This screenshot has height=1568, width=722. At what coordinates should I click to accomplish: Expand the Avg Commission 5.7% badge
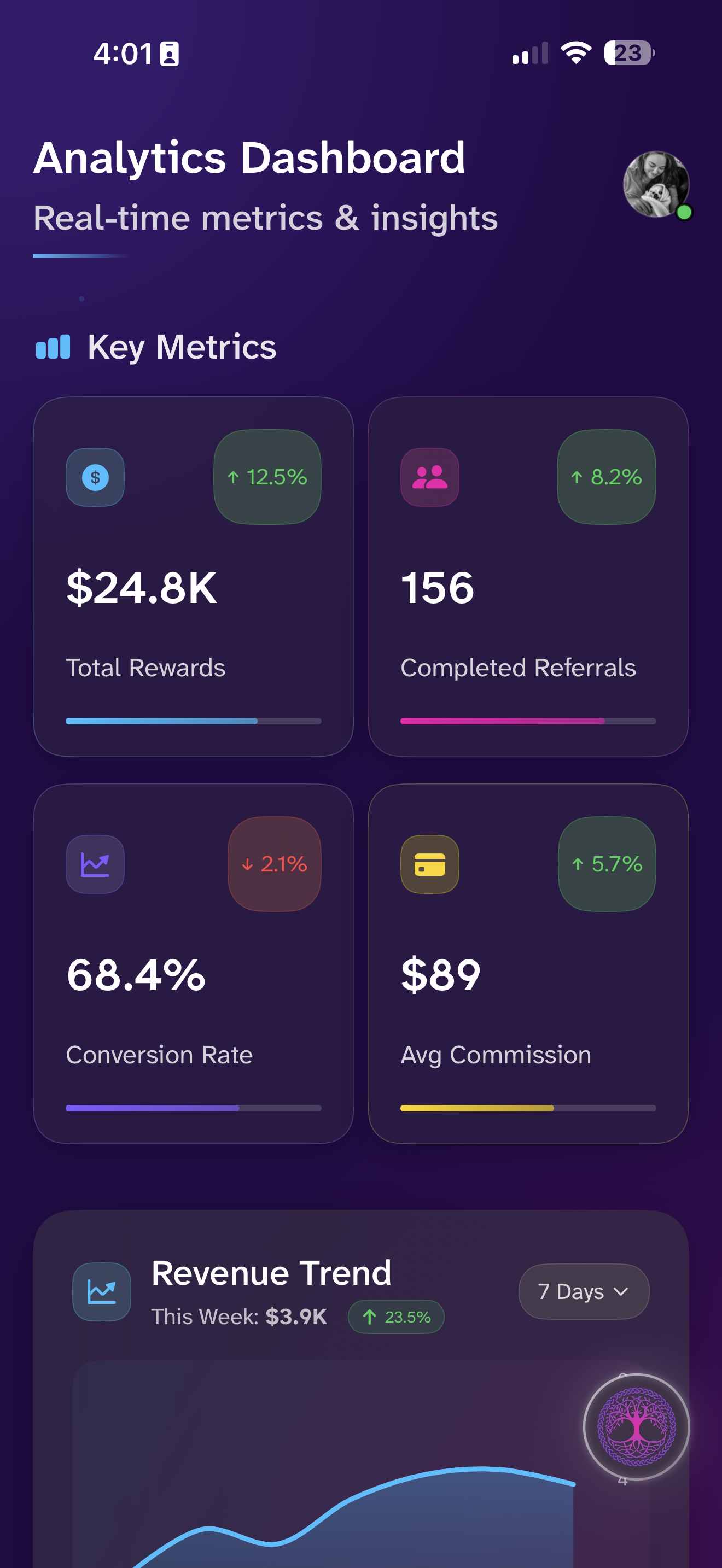pyautogui.click(x=607, y=864)
